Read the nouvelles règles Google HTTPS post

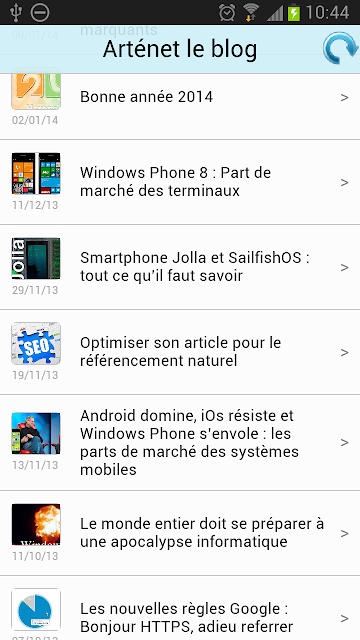pyautogui.click(x=180, y=608)
